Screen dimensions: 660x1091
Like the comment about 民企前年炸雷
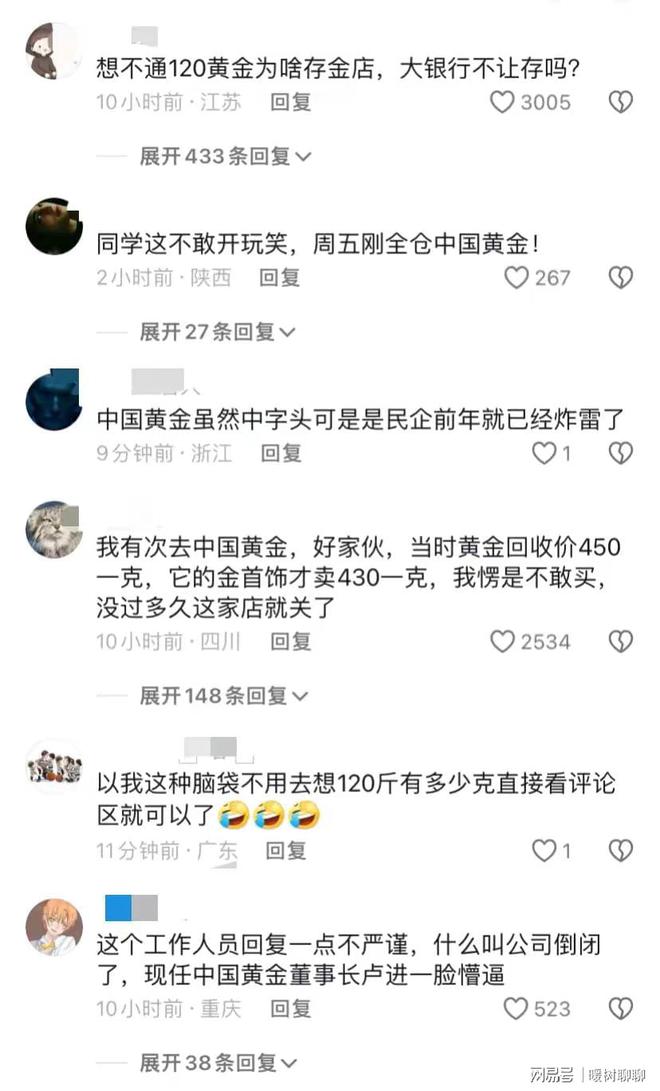pos(544,454)
